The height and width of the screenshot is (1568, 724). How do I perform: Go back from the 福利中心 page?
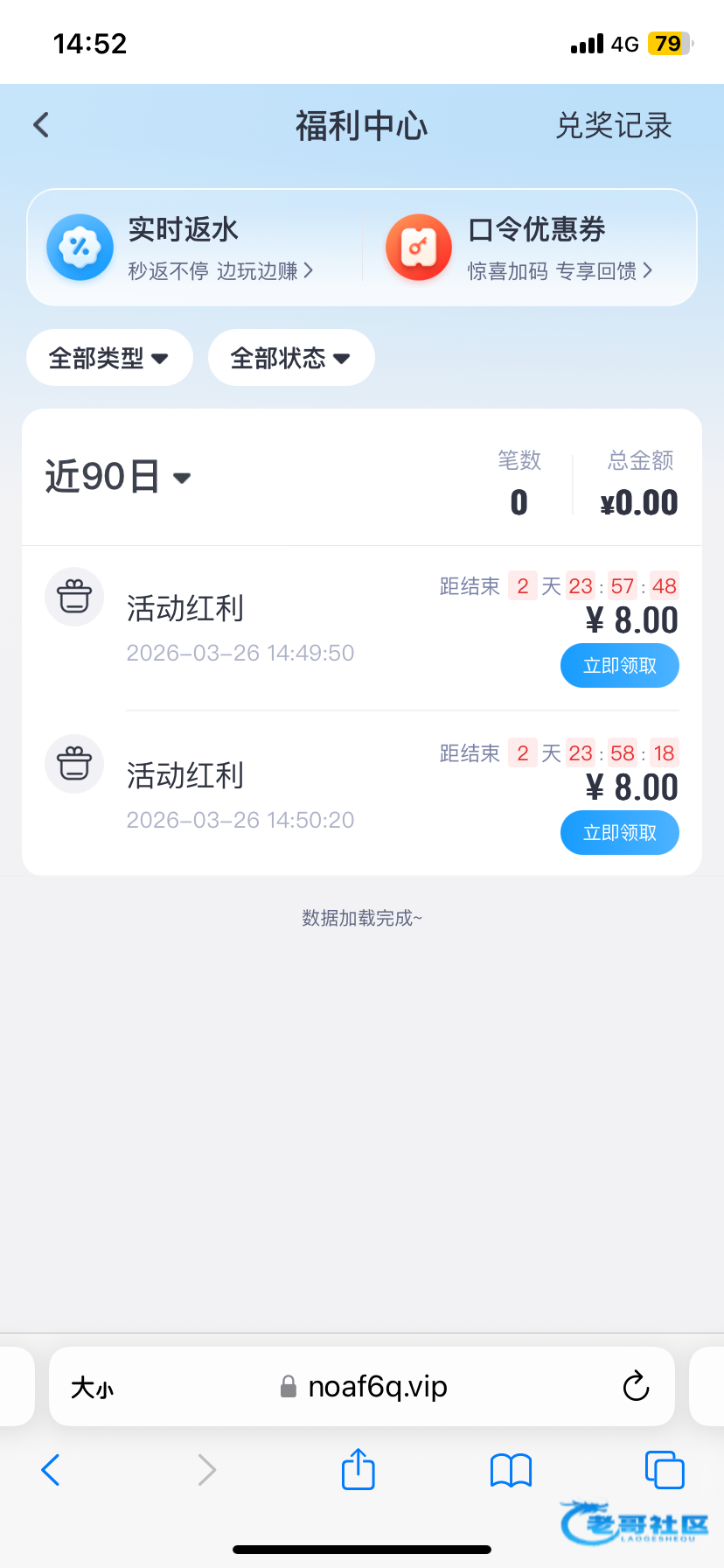click(x=41, y=125)
